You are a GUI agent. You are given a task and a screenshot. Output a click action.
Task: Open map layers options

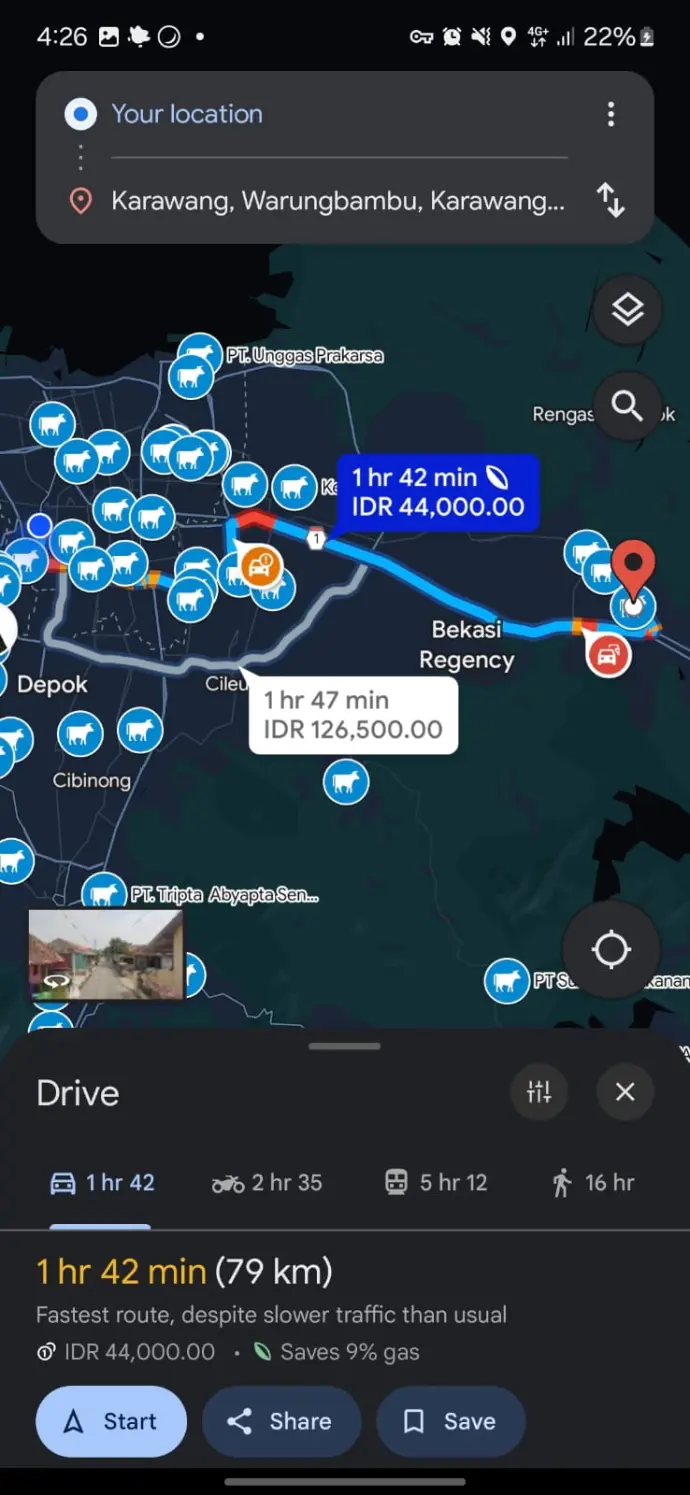click(x=627, y=310)
